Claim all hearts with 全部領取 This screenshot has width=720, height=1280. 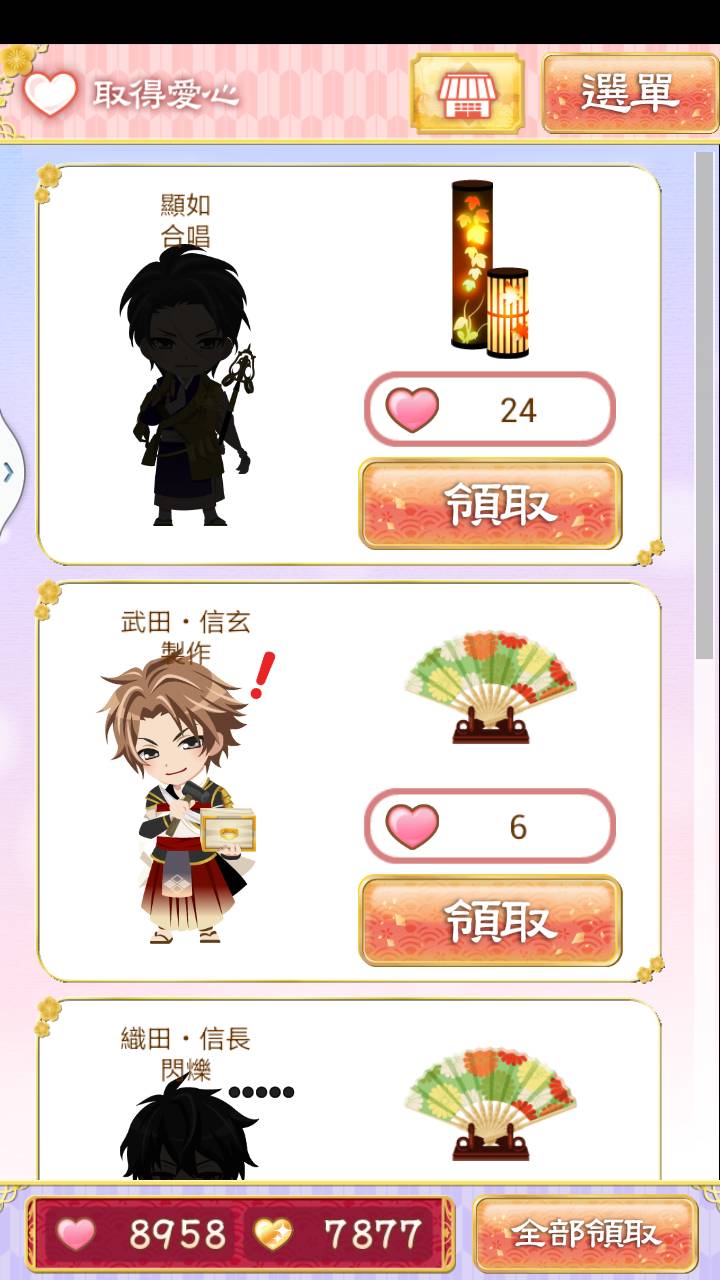(585, 1234)
